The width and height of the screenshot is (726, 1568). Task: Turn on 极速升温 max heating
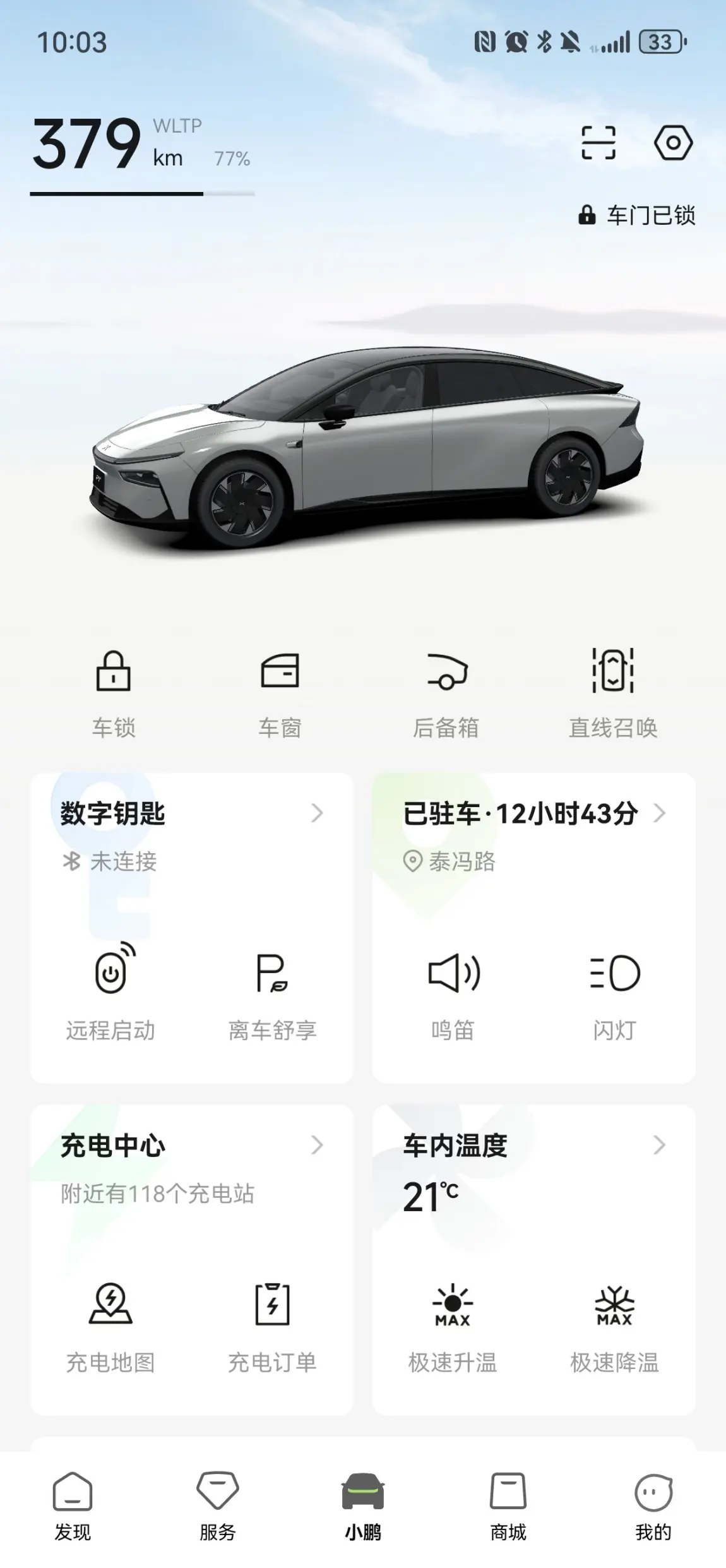click(x=453, y=1325)
